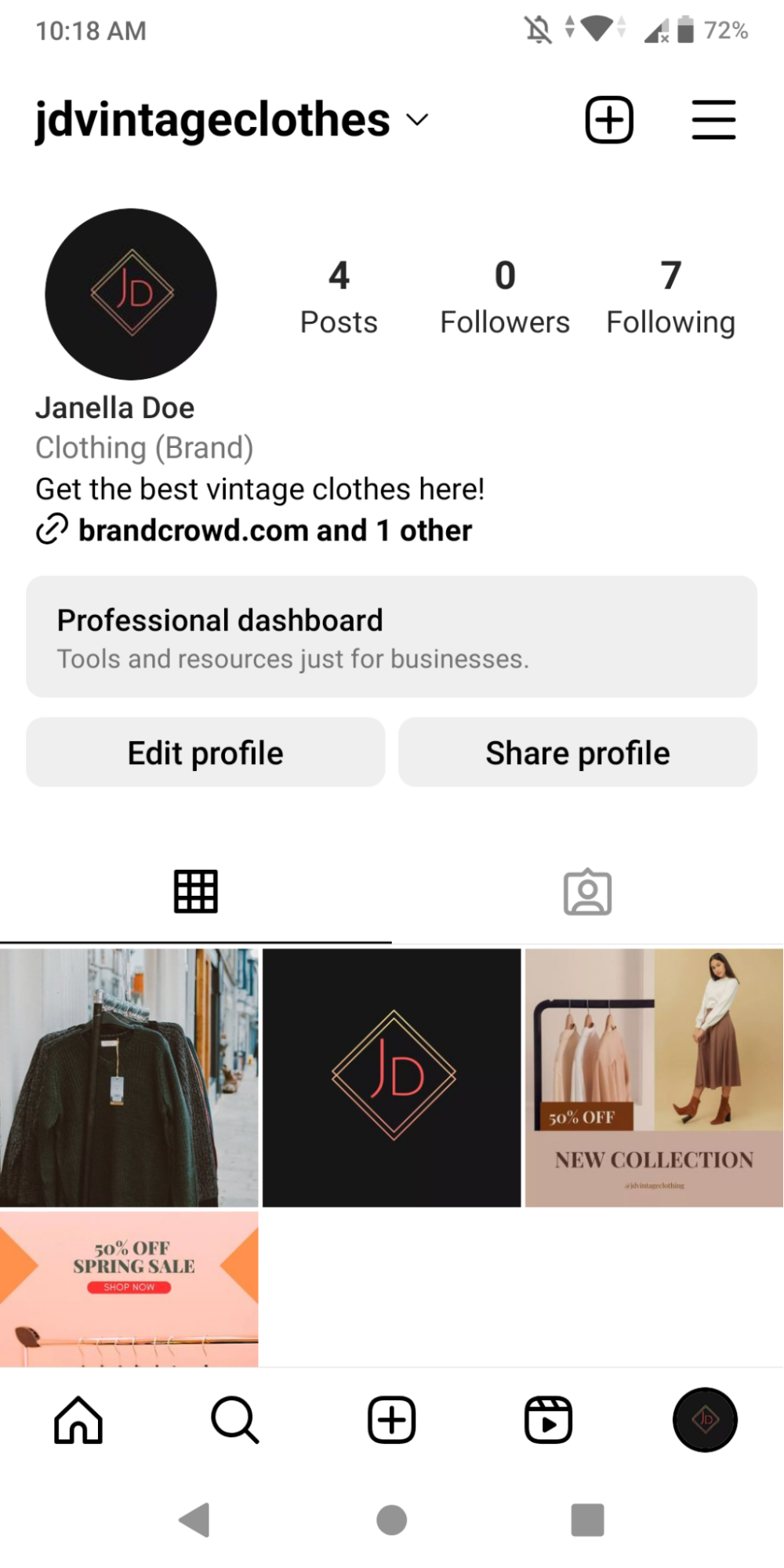Tap Share profile

[x=577, y=751]
